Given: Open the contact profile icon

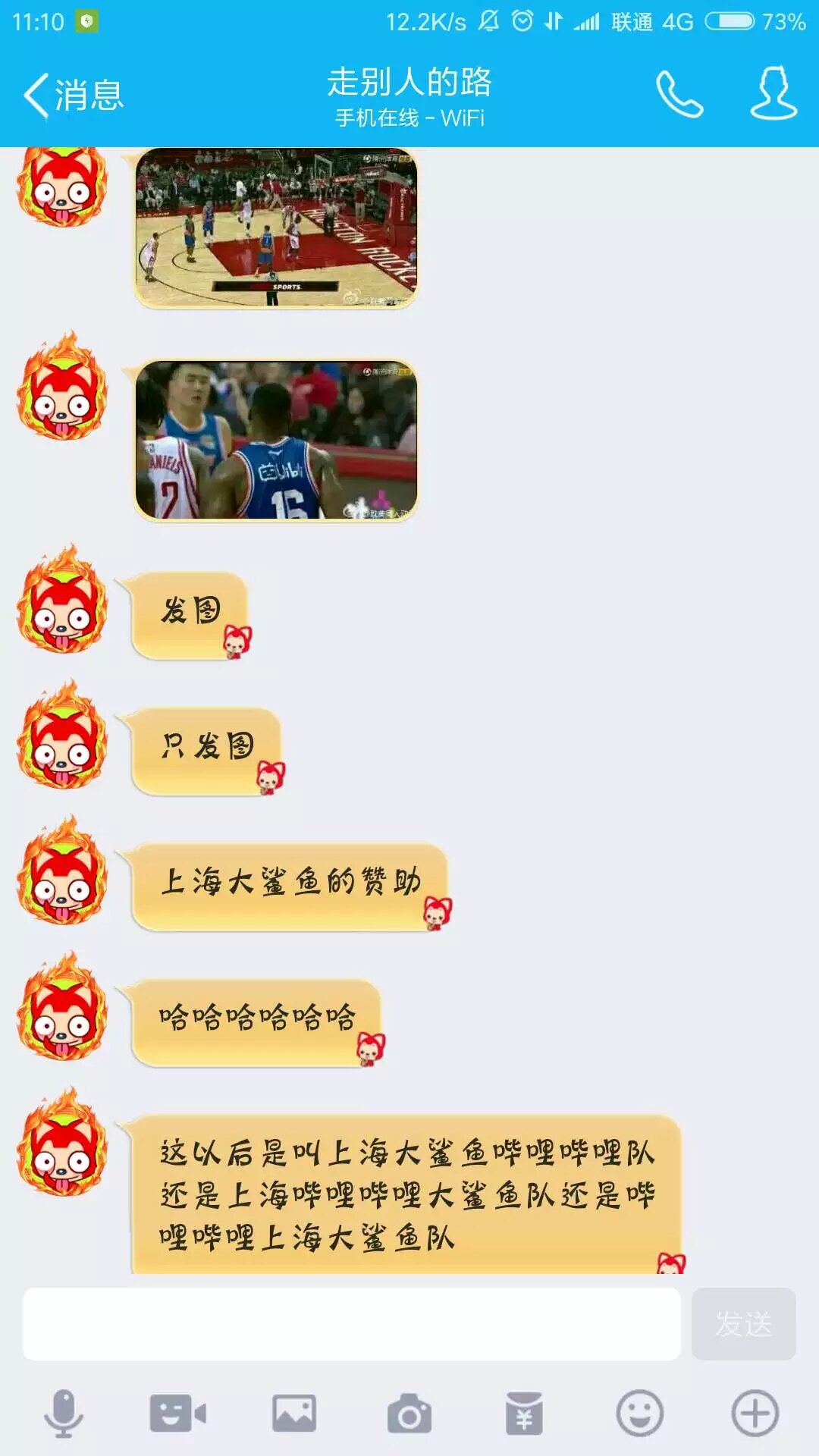Looking at the screenshot, I should coord(773,93).
